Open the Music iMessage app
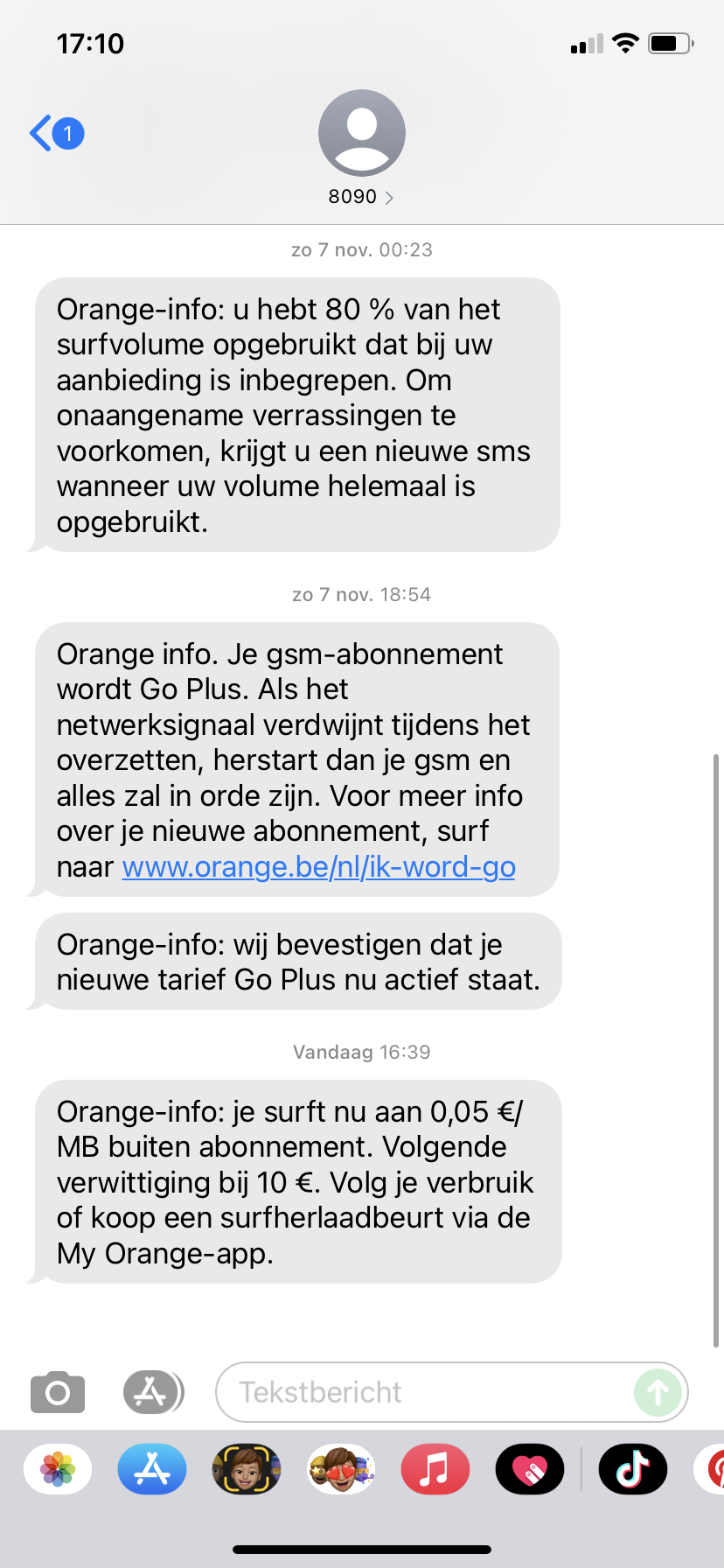This screenshot has width=724, height=1568. (435, 1469)
